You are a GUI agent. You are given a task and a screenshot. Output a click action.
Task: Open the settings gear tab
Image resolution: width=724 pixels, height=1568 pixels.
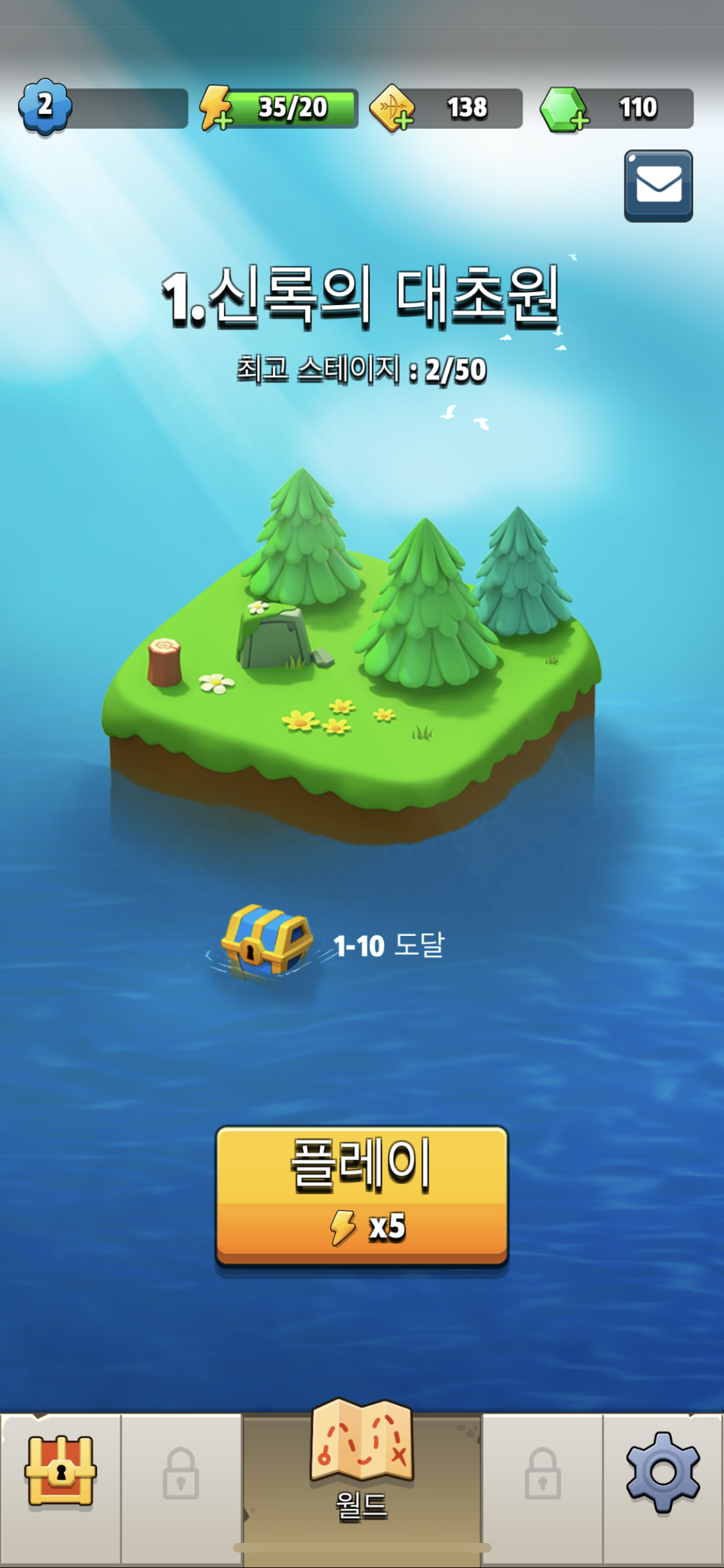tap(663, 1471)
